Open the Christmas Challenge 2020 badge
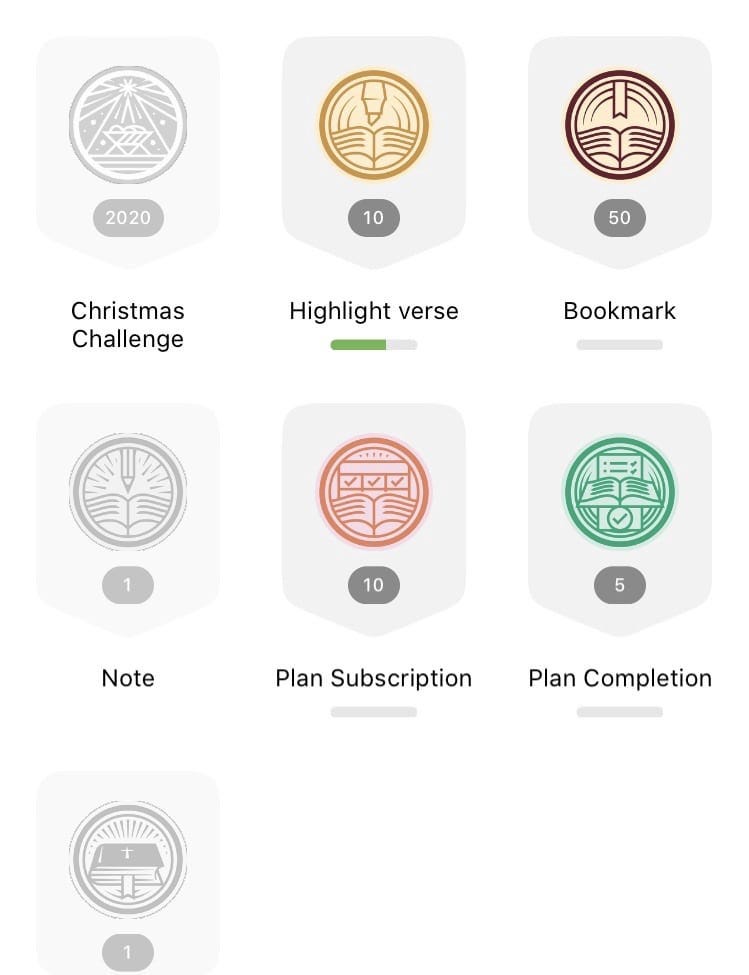 click(127, 123)
